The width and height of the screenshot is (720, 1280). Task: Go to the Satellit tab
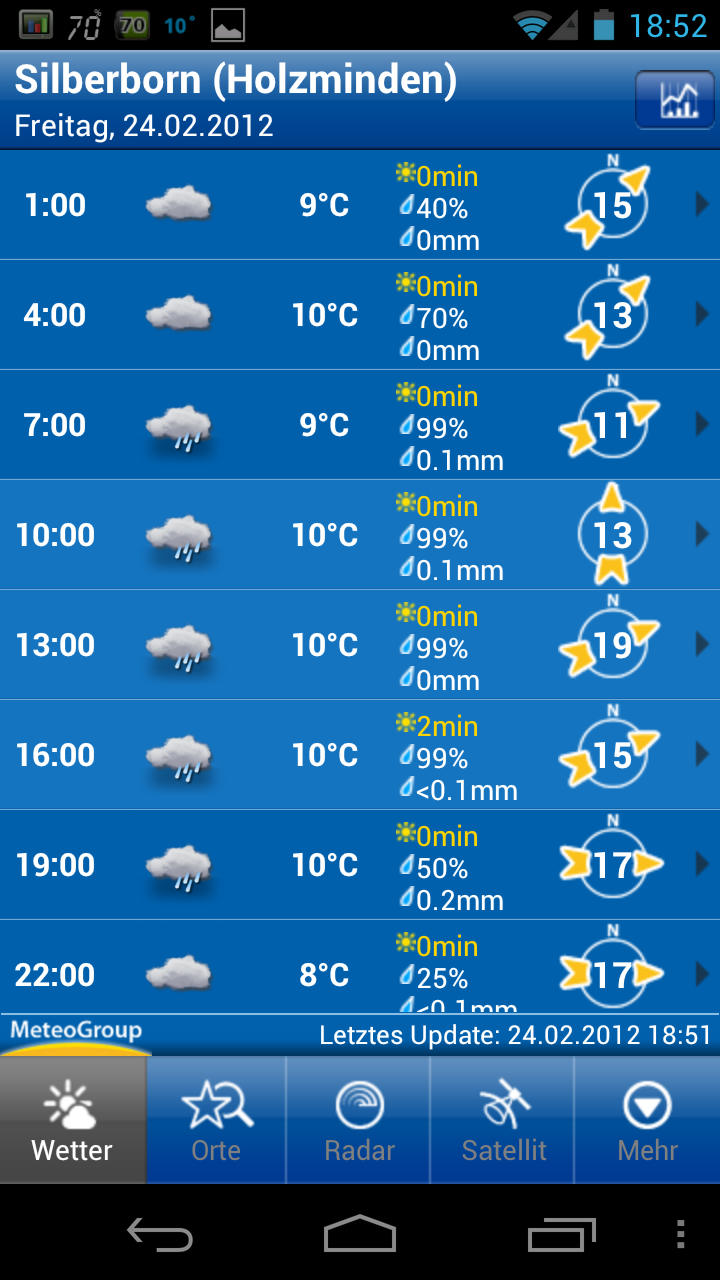(504, 1122)
